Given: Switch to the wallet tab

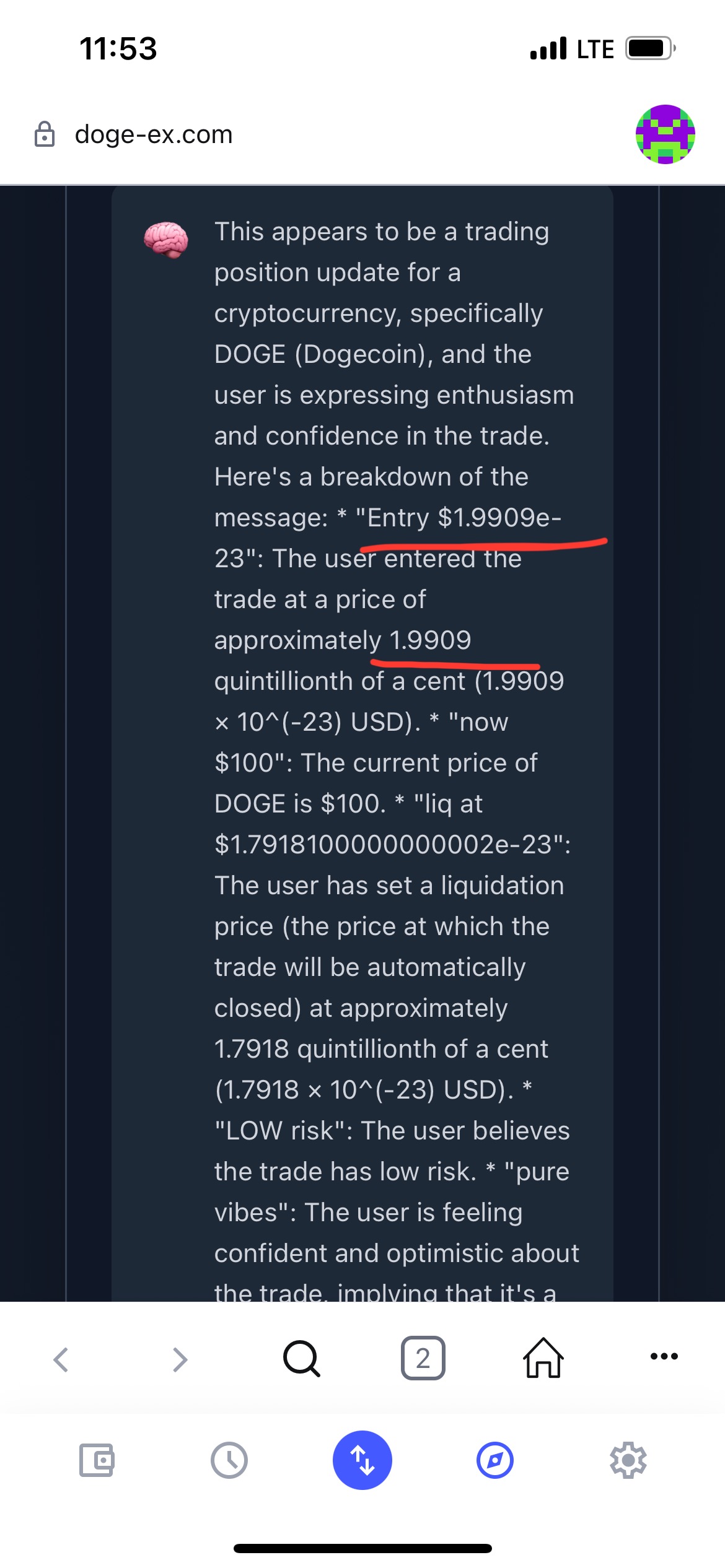Looking at the screenshot, I should (97, 1460).
